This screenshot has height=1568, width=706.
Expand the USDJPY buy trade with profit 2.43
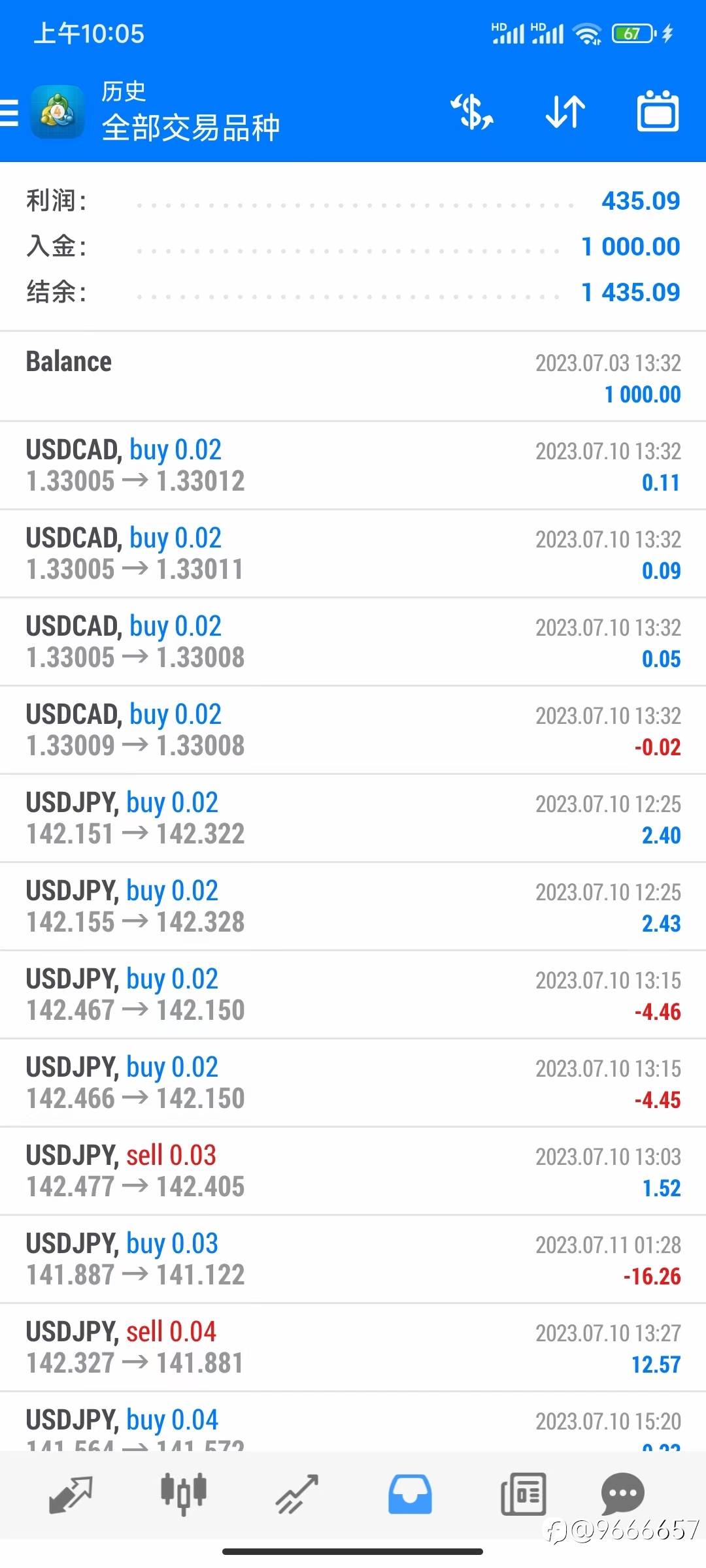[353, 906]
